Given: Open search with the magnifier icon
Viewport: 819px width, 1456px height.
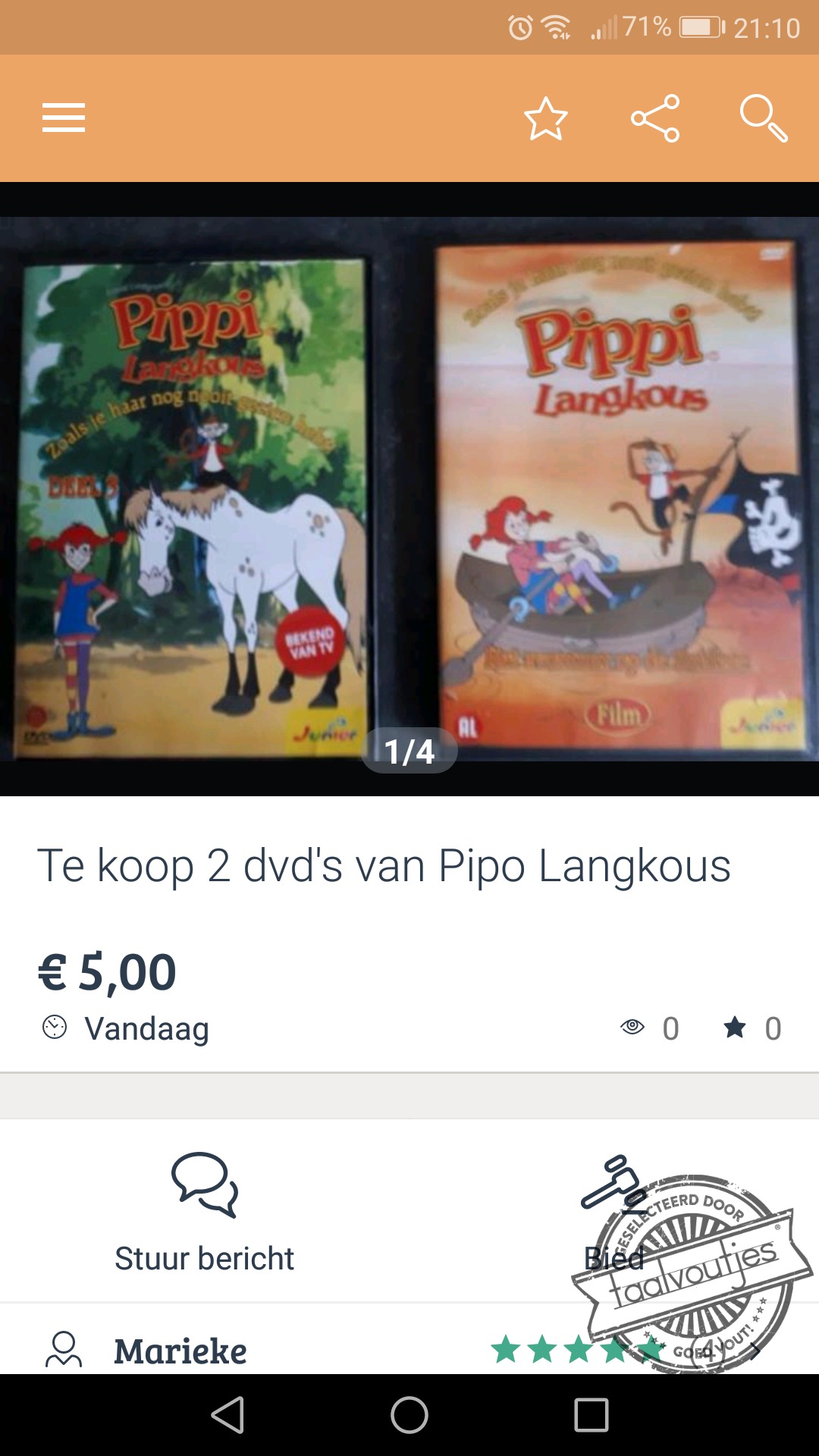Looking at the screenshot, I should coord(762,118).
